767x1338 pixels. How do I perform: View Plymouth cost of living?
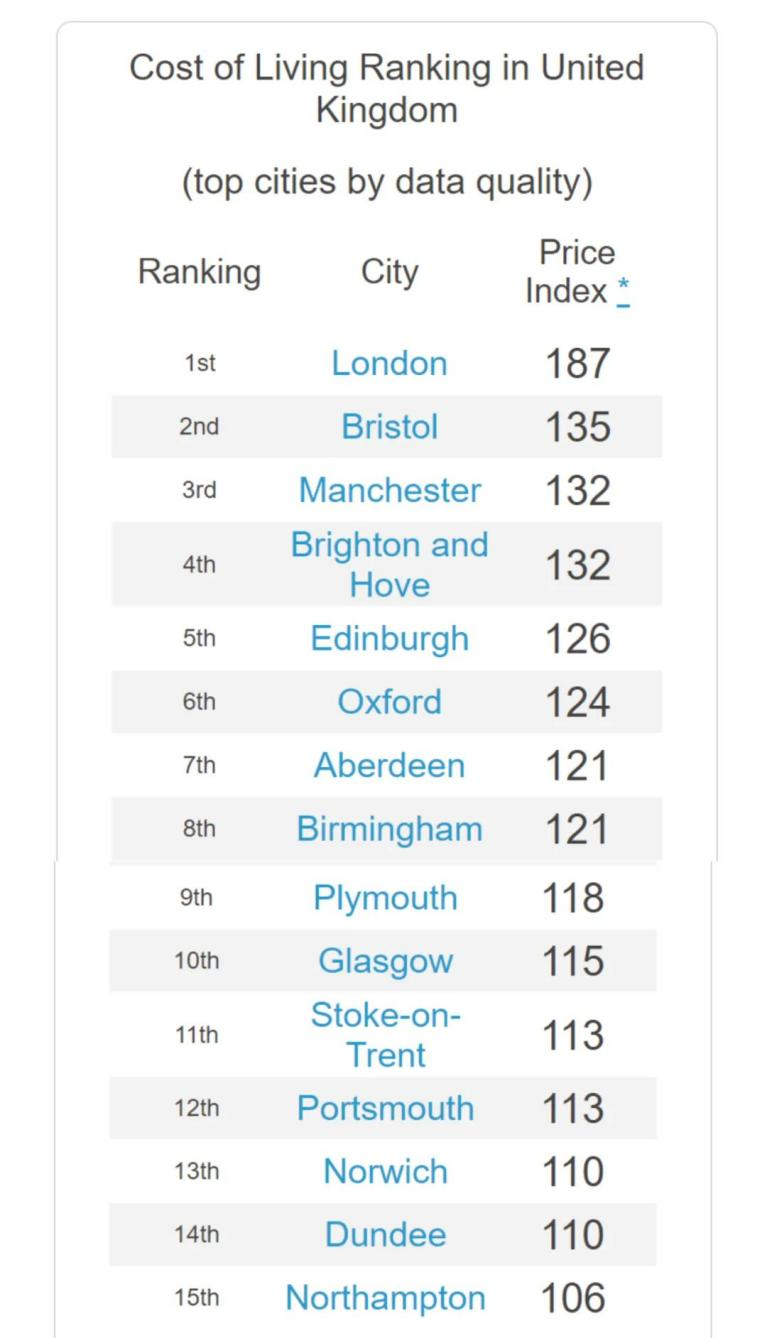pos(385,897)
